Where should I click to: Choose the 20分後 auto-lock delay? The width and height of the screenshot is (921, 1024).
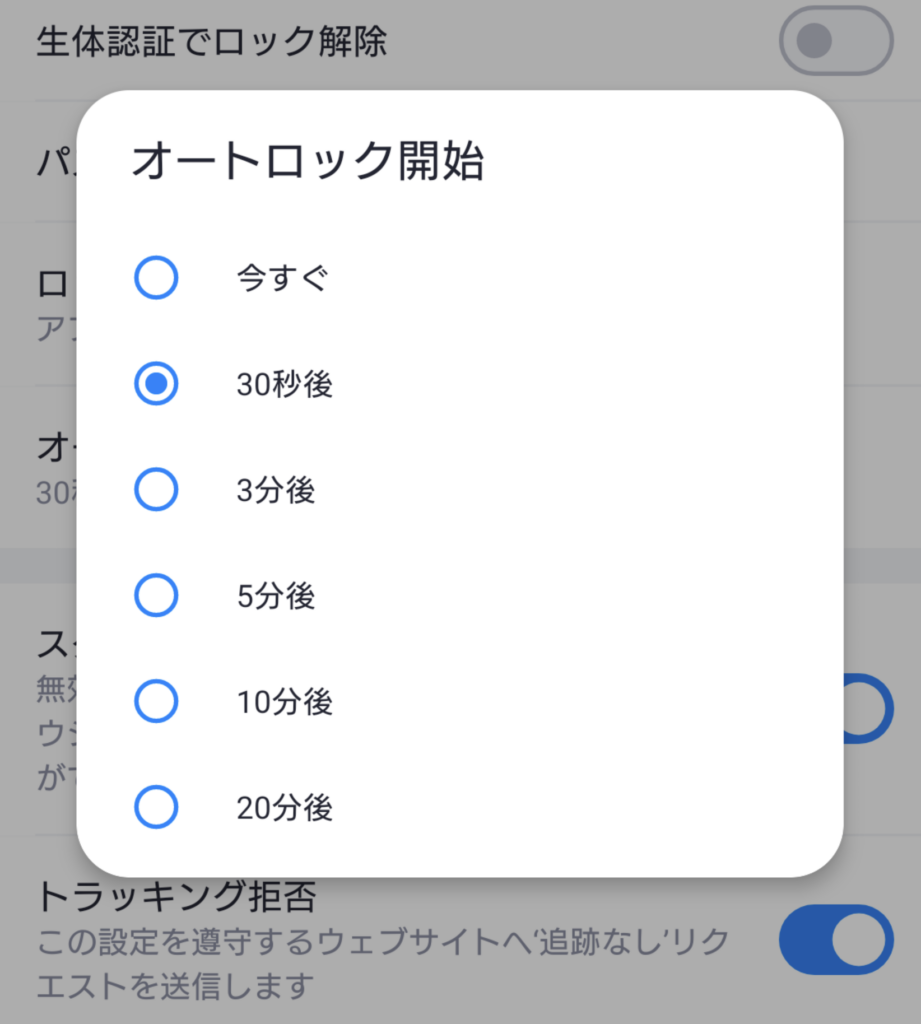coord(156,807)
